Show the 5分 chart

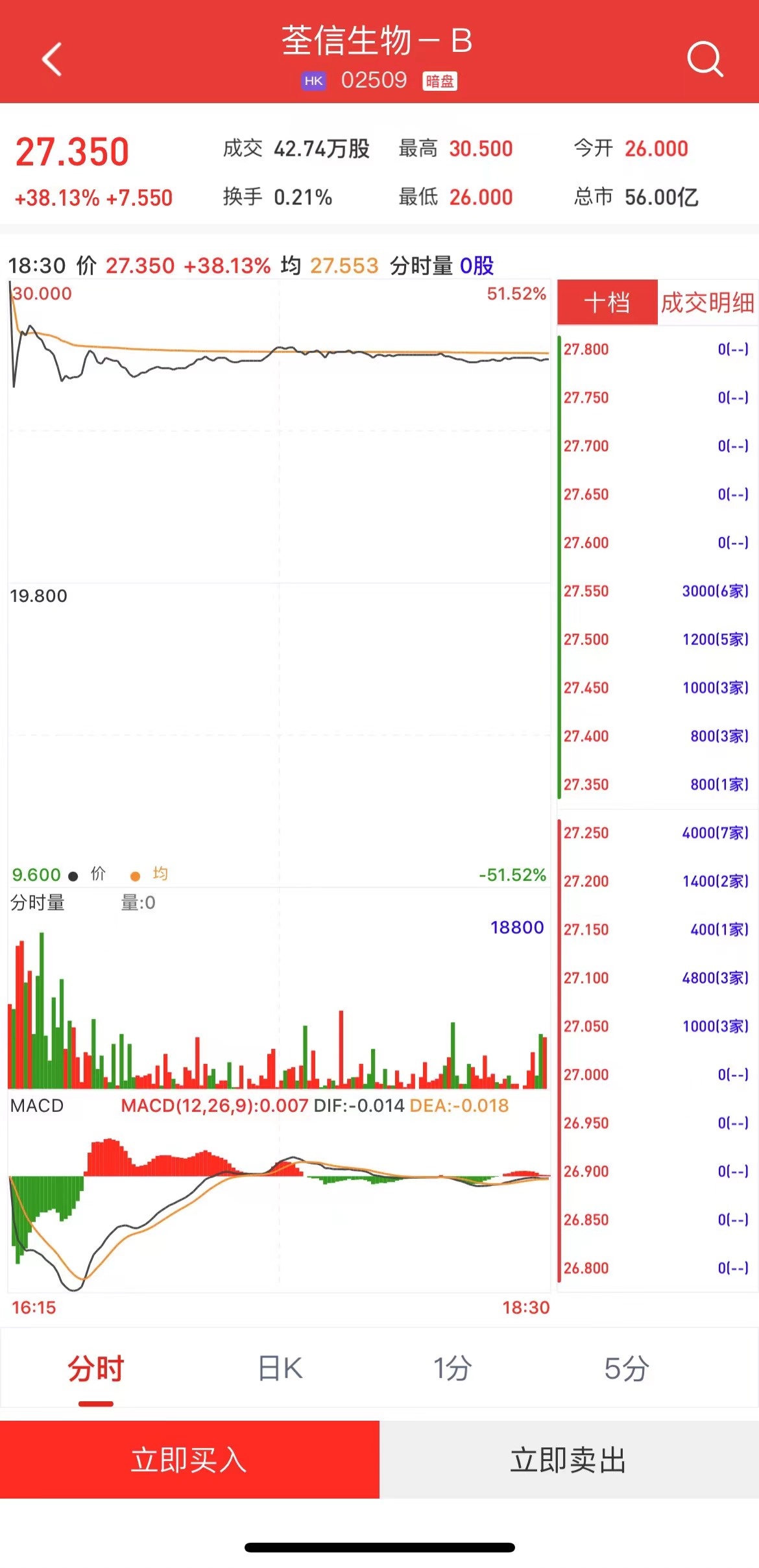626,1368
